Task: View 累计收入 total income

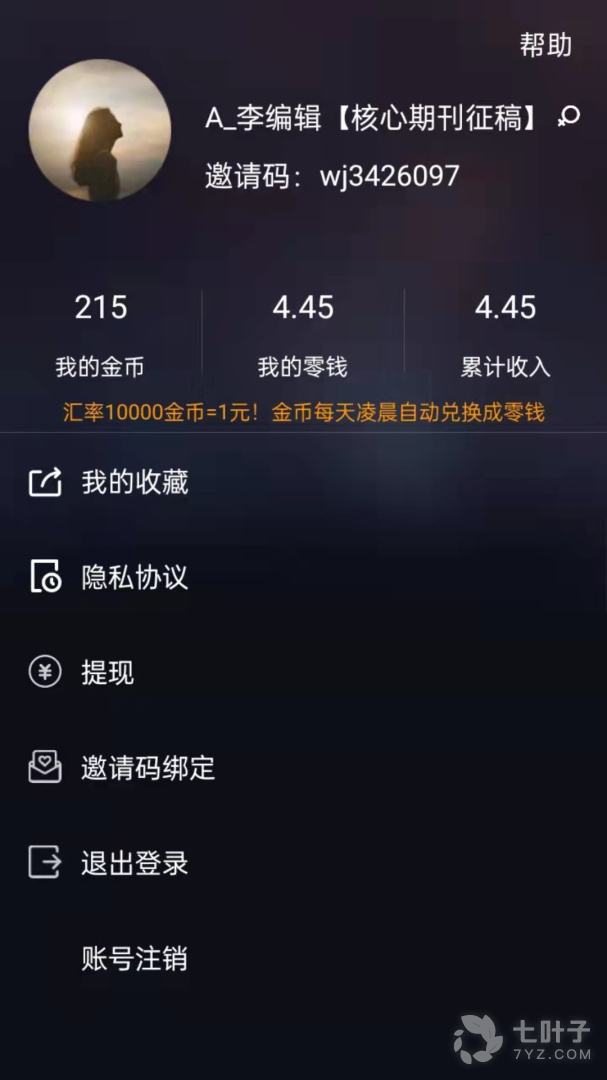Action: coord(505,335)
